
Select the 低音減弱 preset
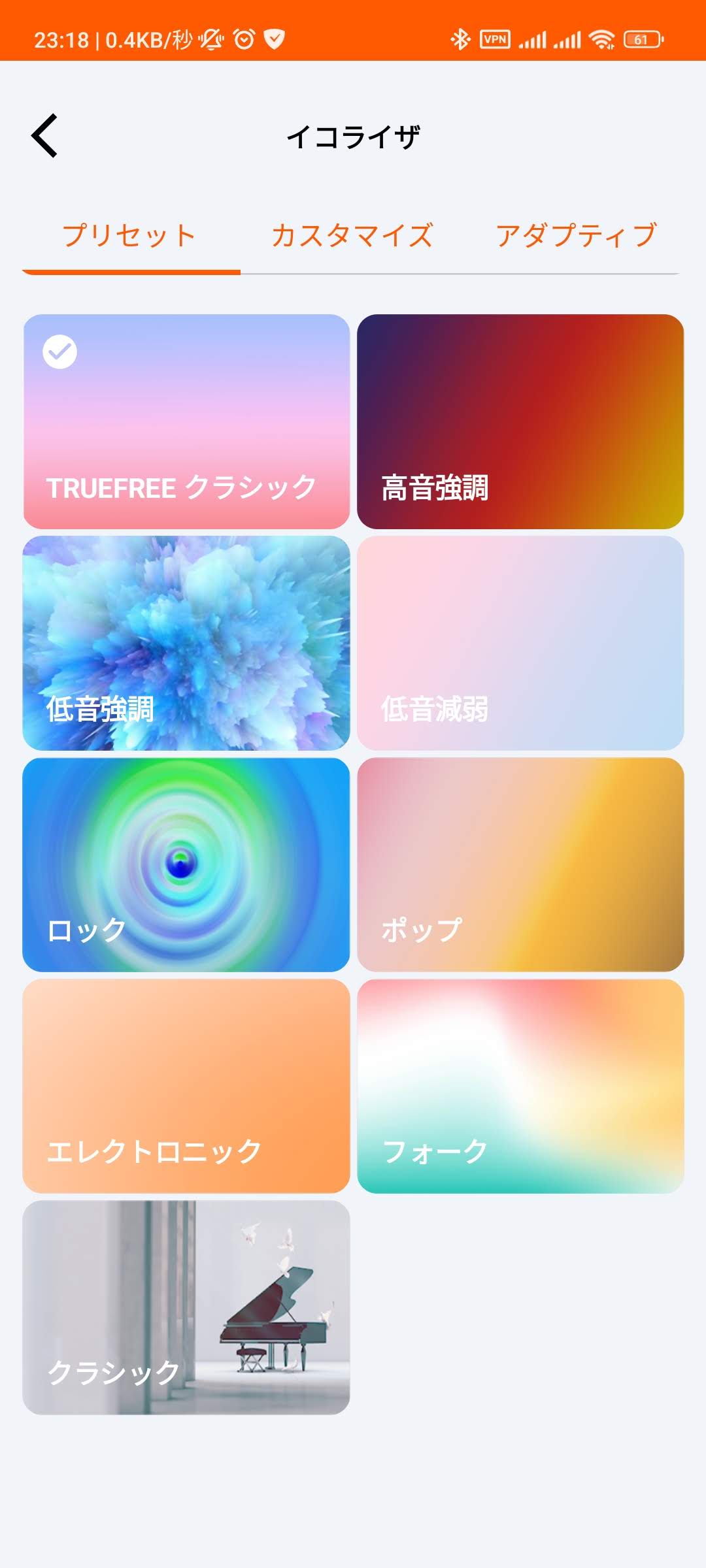(520, 643)
